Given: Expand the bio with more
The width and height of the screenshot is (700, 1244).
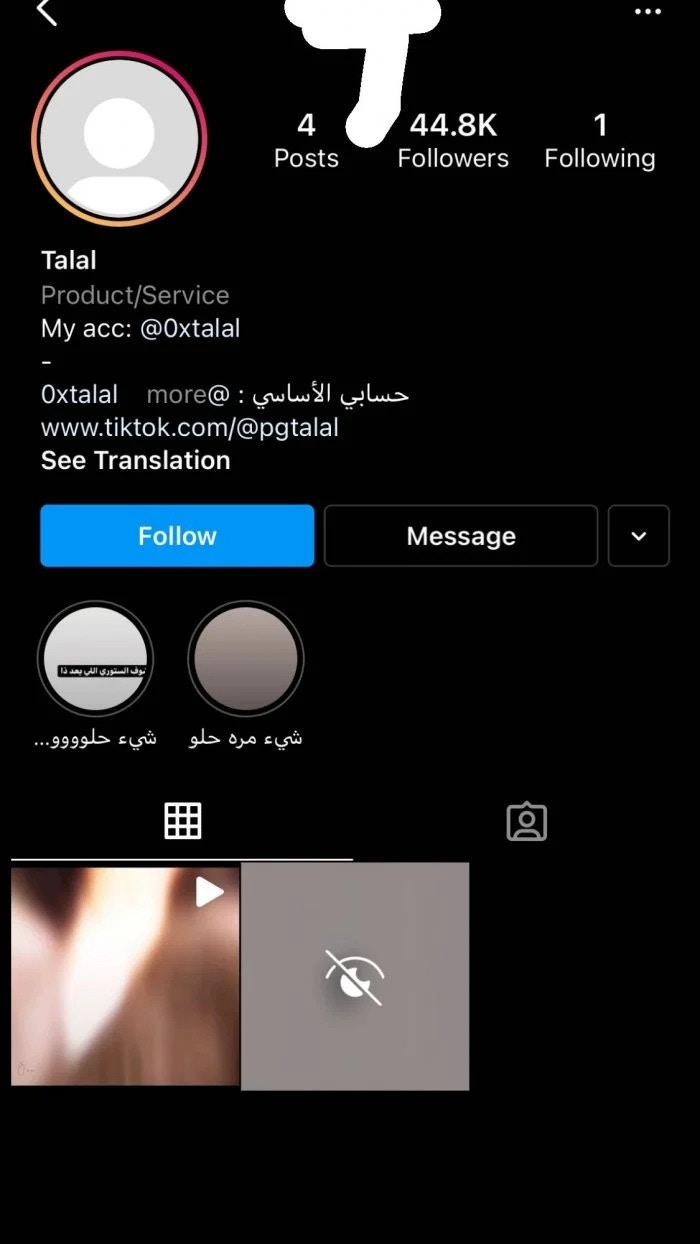Looking at the screenshot, I should 176,394.
